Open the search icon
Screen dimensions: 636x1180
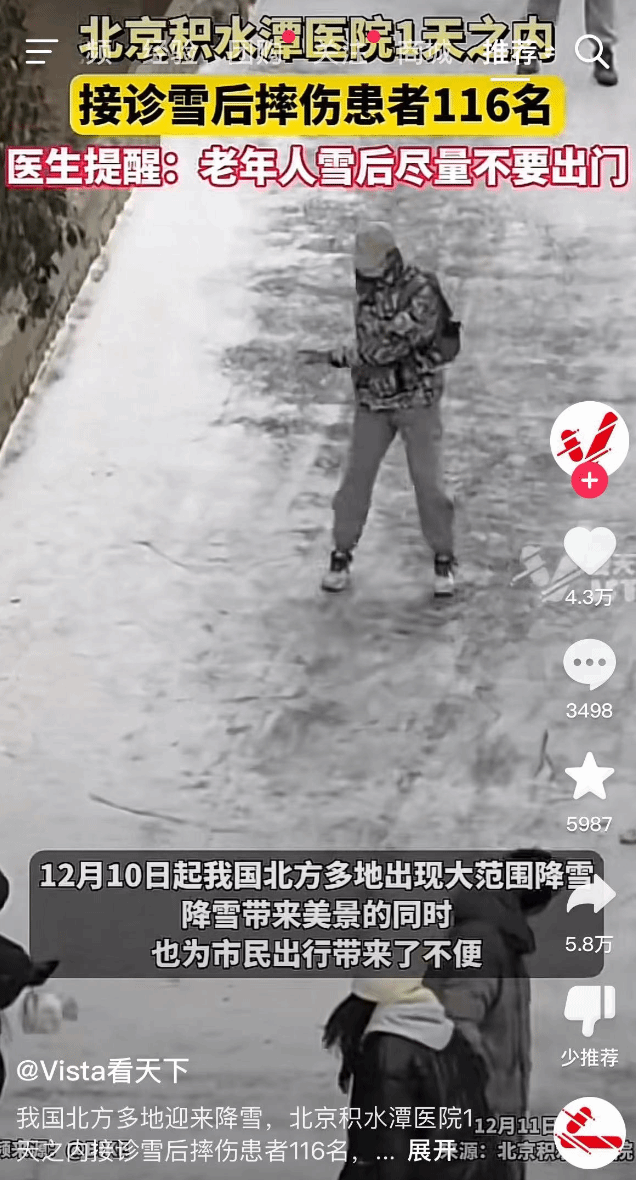592,52
